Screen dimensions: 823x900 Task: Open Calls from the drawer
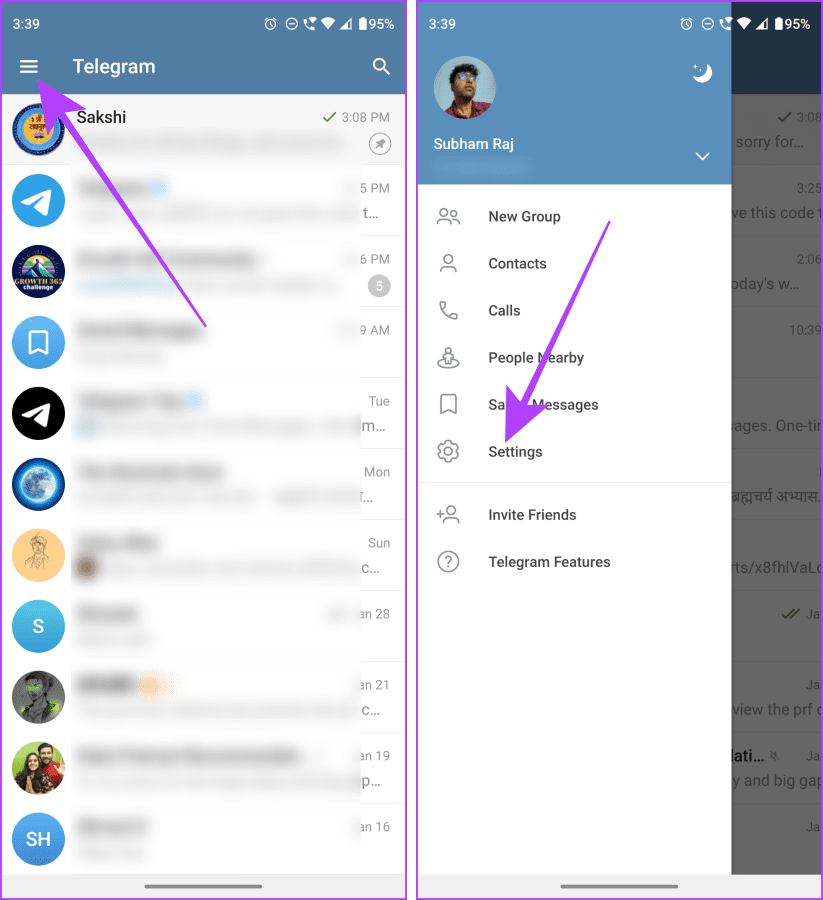[x=574, y=311]
